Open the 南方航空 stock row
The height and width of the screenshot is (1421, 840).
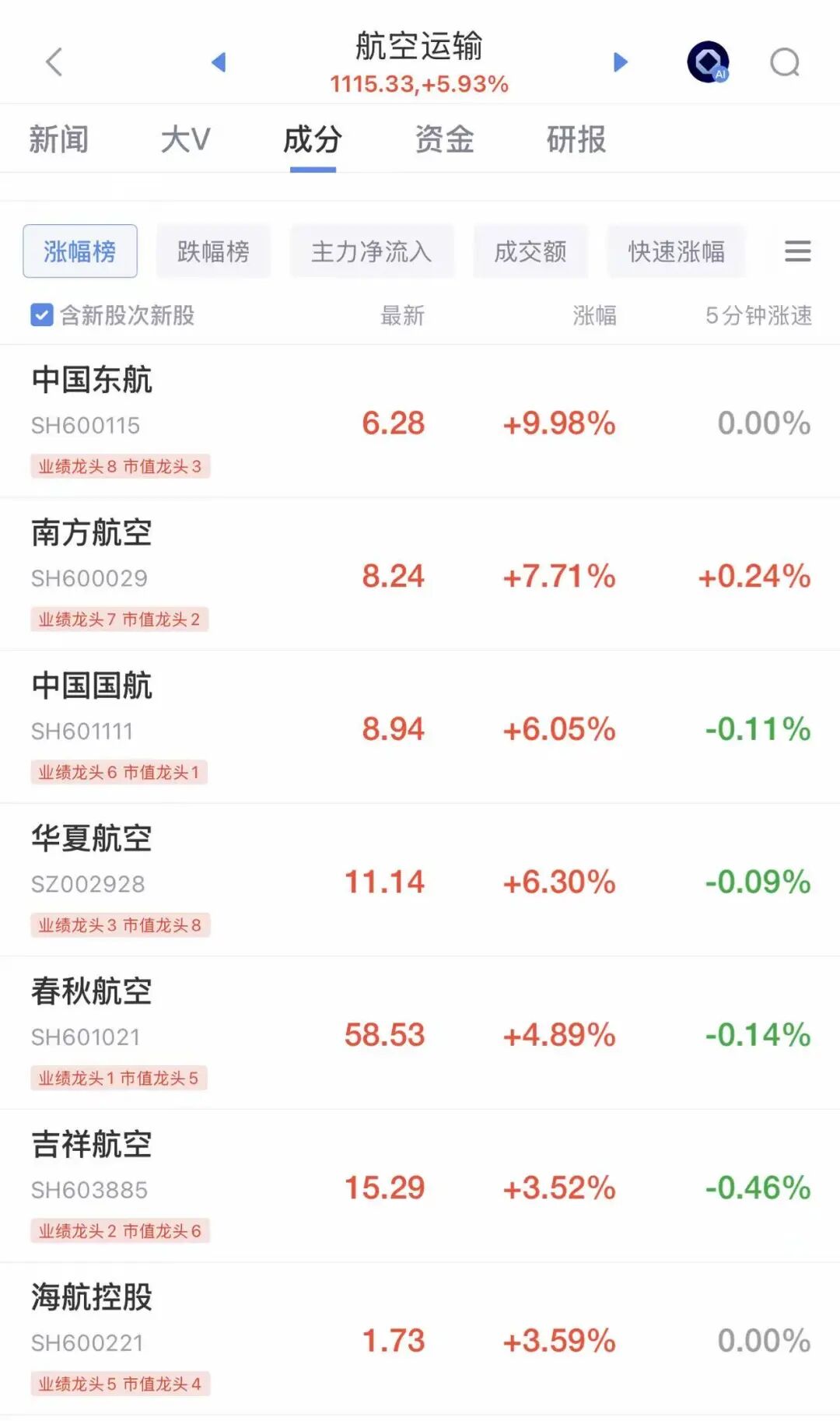point(420,574)
